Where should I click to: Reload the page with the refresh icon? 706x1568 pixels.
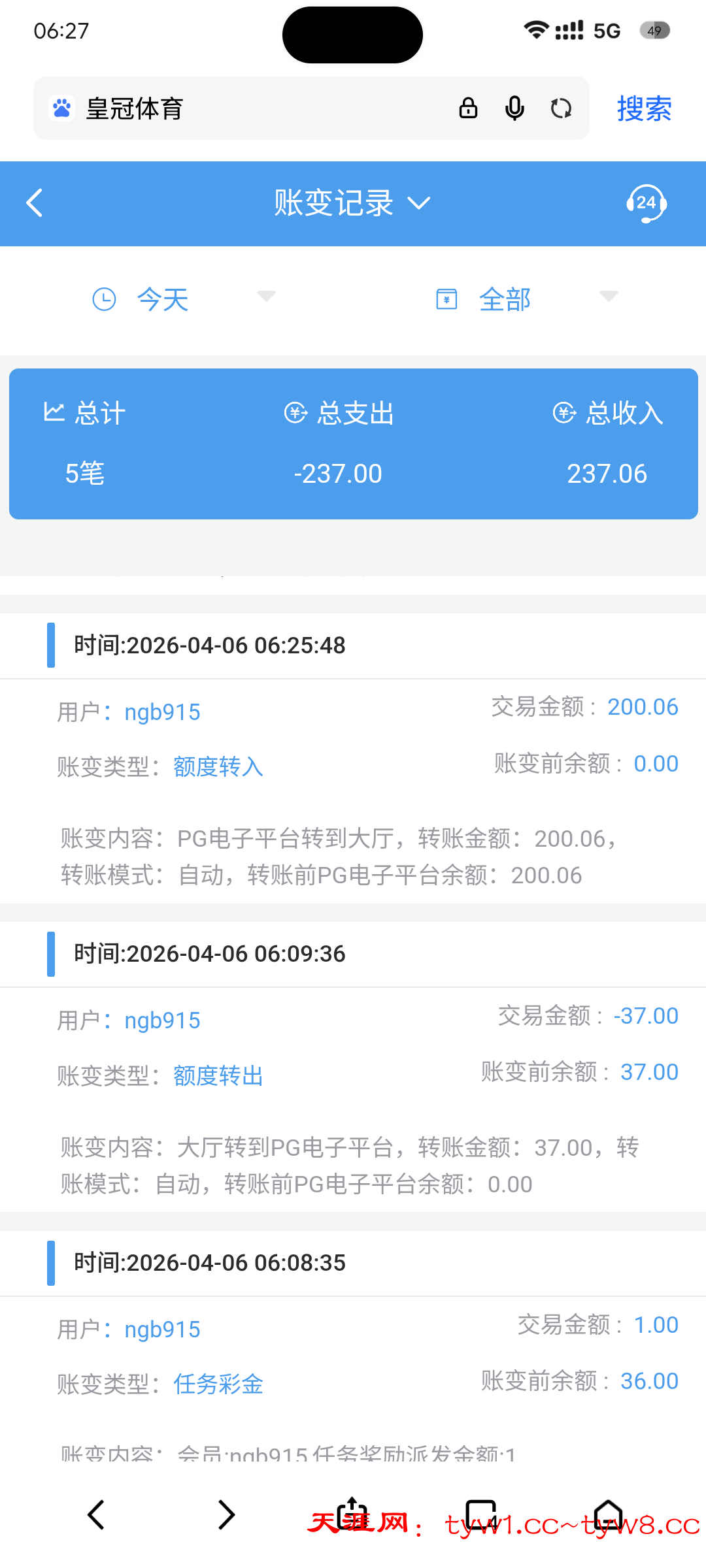(561, 108)
